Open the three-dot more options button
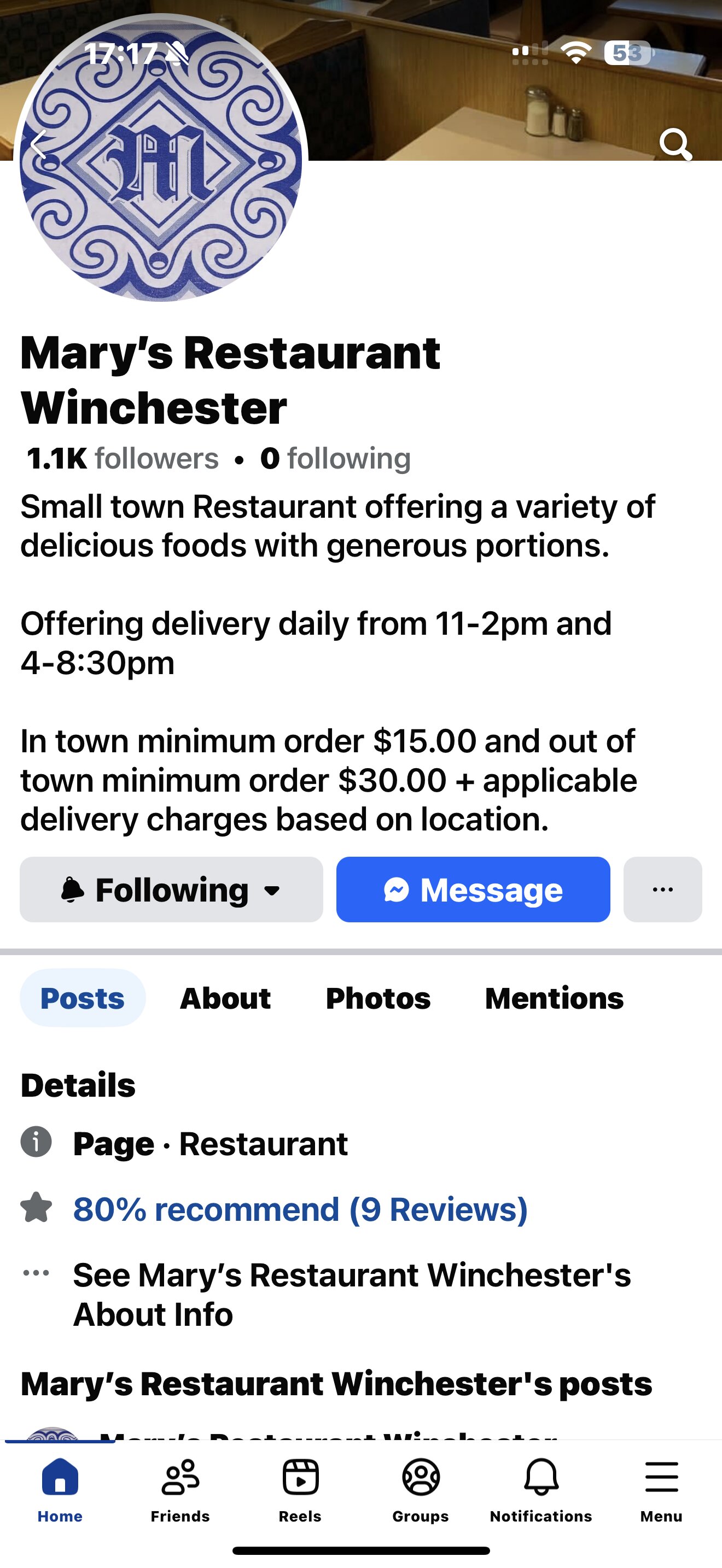This screenshot has height=1568, width=722. coord(662,890)
